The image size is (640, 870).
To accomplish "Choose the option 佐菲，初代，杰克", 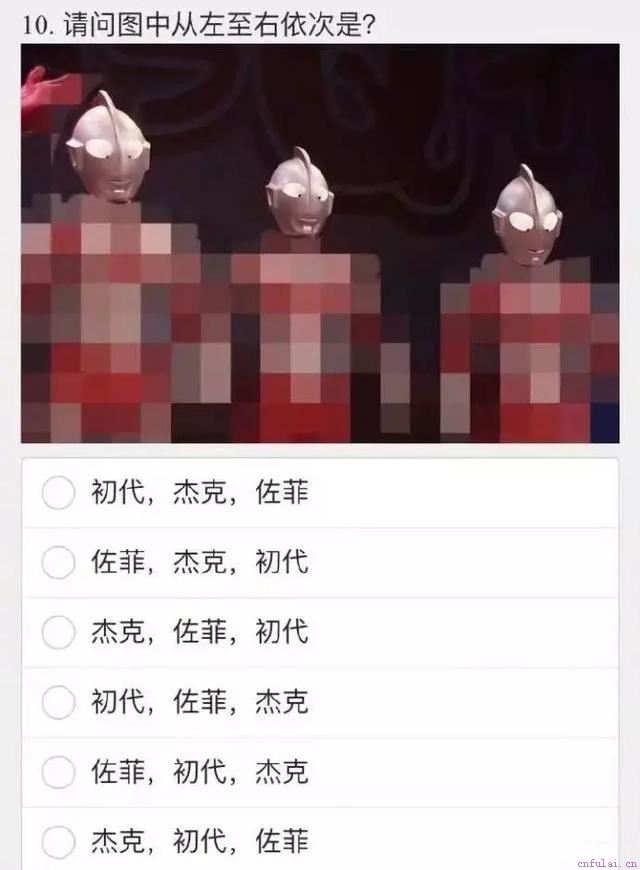I will point(58,772).
